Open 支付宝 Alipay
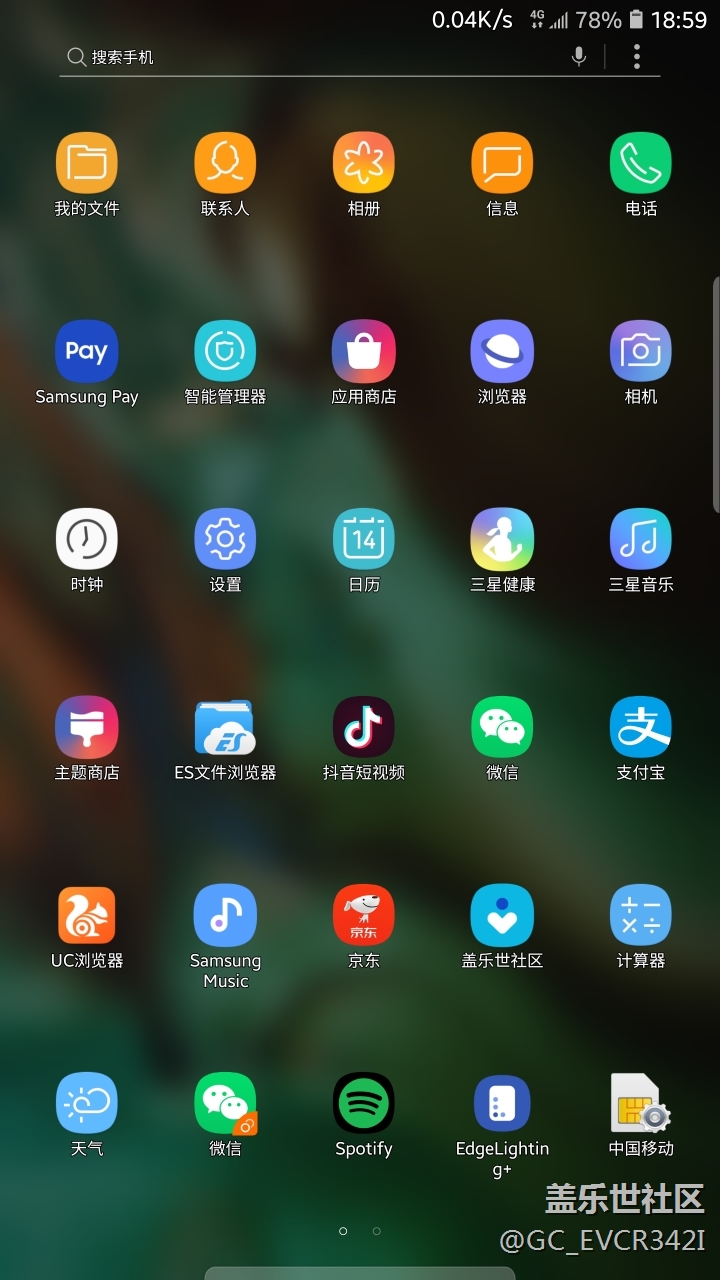 (641, 727)
